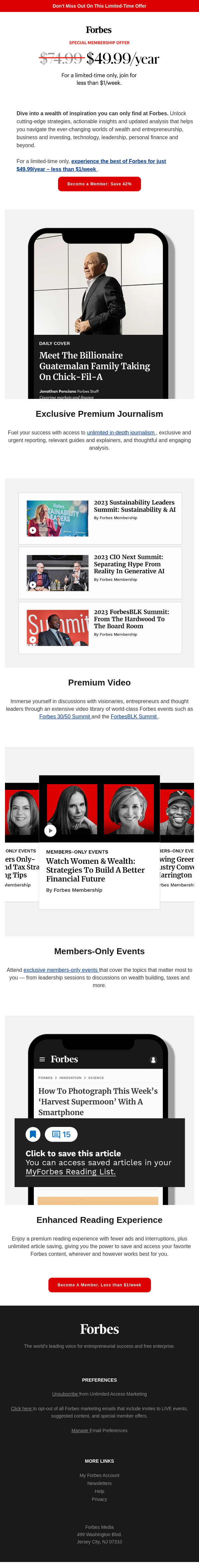Open the Don't Miss Out limited-time offer banner
This screenshot has height=1568, width=199.
pos(99,6)
